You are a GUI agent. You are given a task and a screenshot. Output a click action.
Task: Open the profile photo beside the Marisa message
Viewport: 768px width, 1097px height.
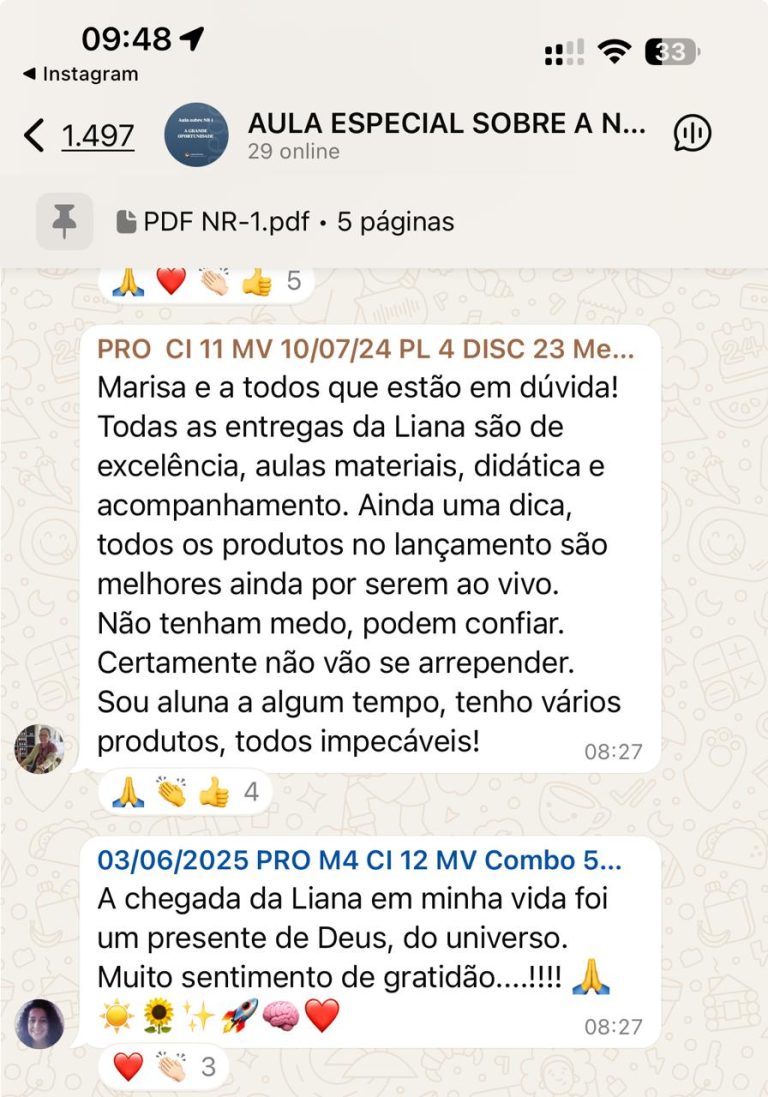pyautogui.click(x=40, y=748)
